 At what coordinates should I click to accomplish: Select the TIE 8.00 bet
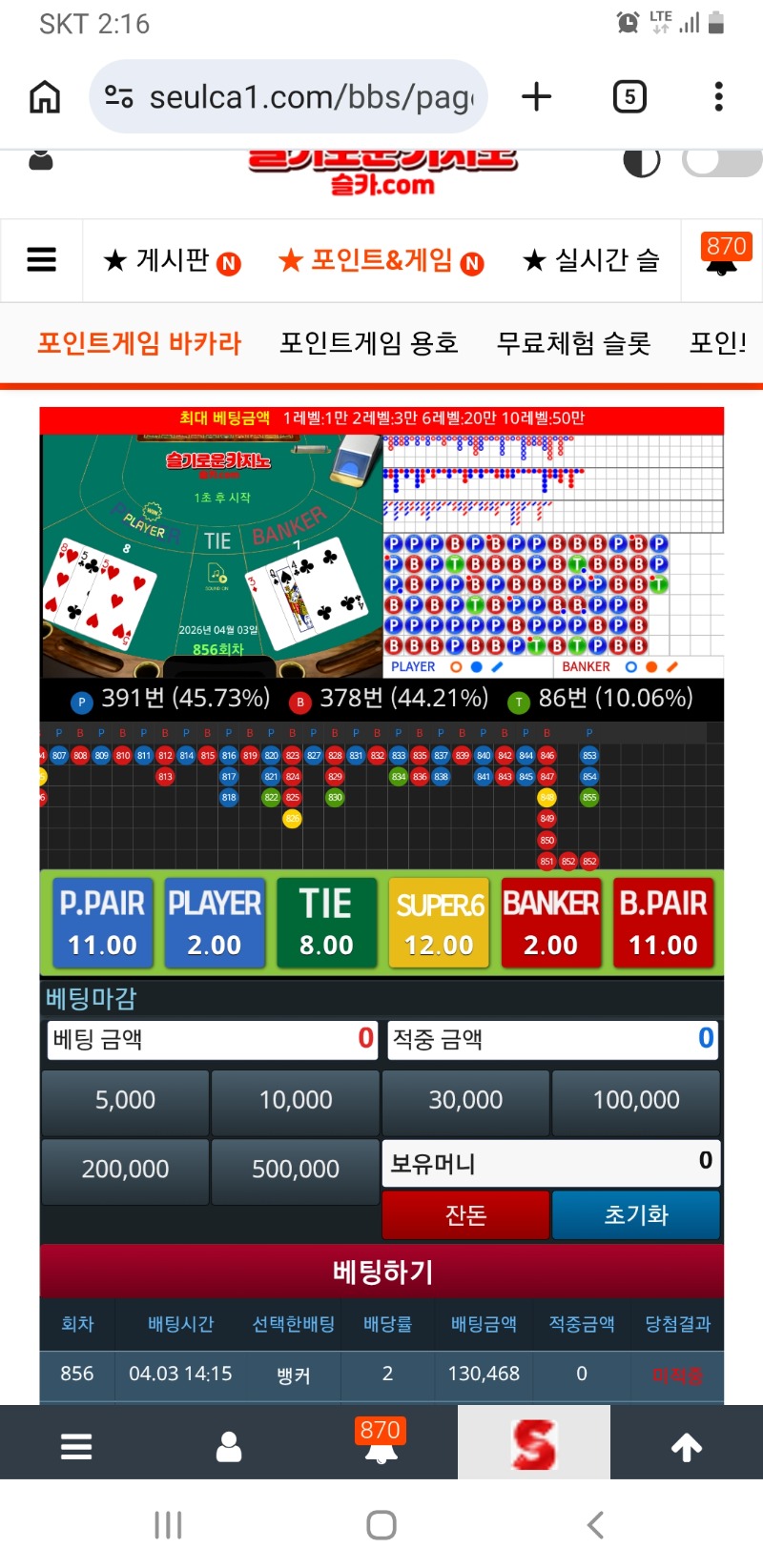(326, 923)
